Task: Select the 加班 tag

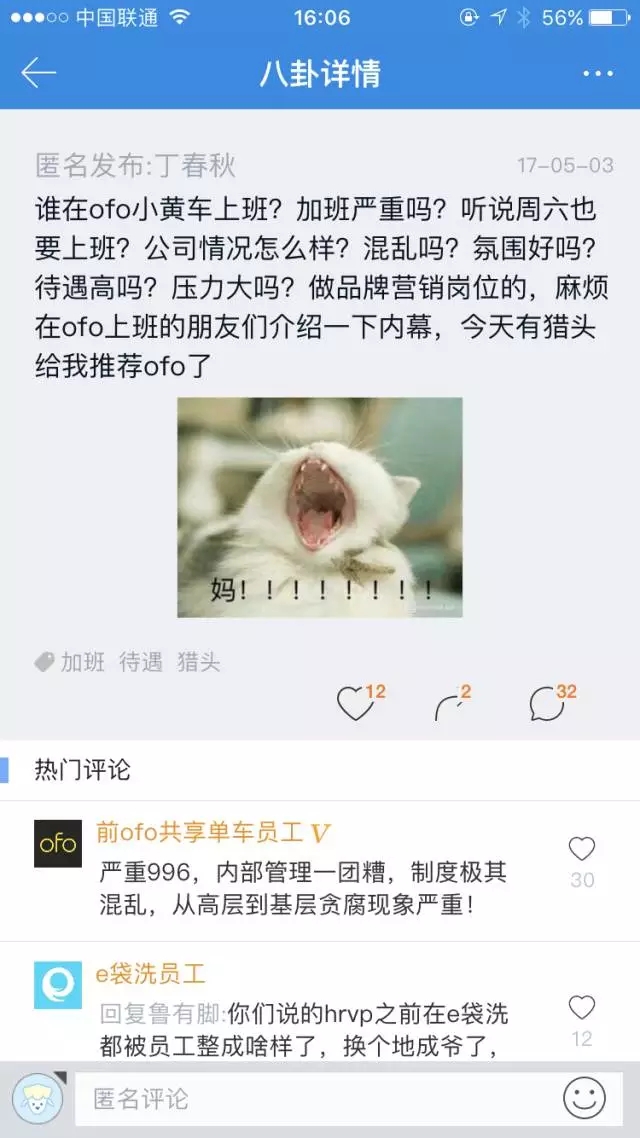Action: coord(82,662)
